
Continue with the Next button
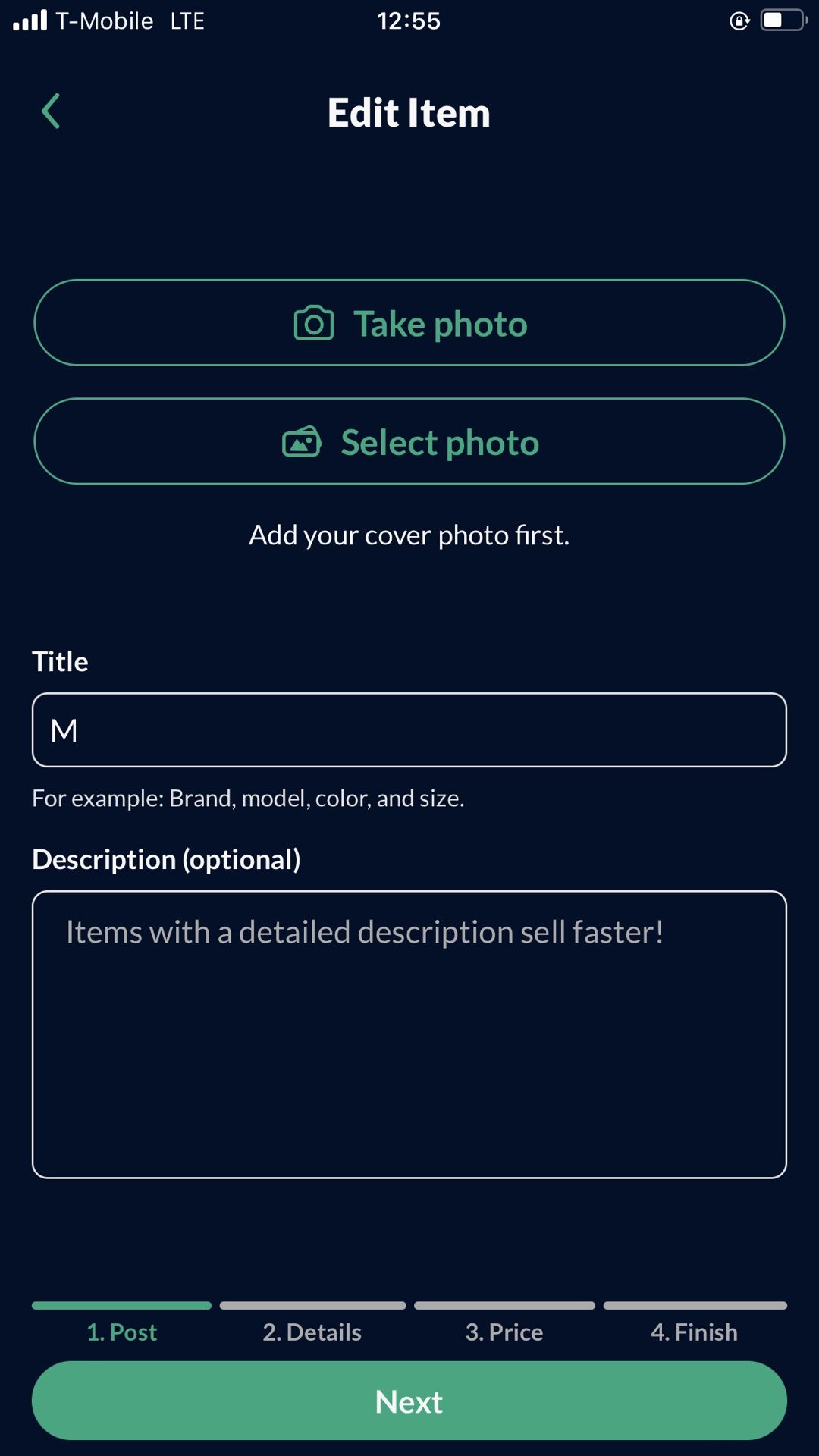(409, 1401)
